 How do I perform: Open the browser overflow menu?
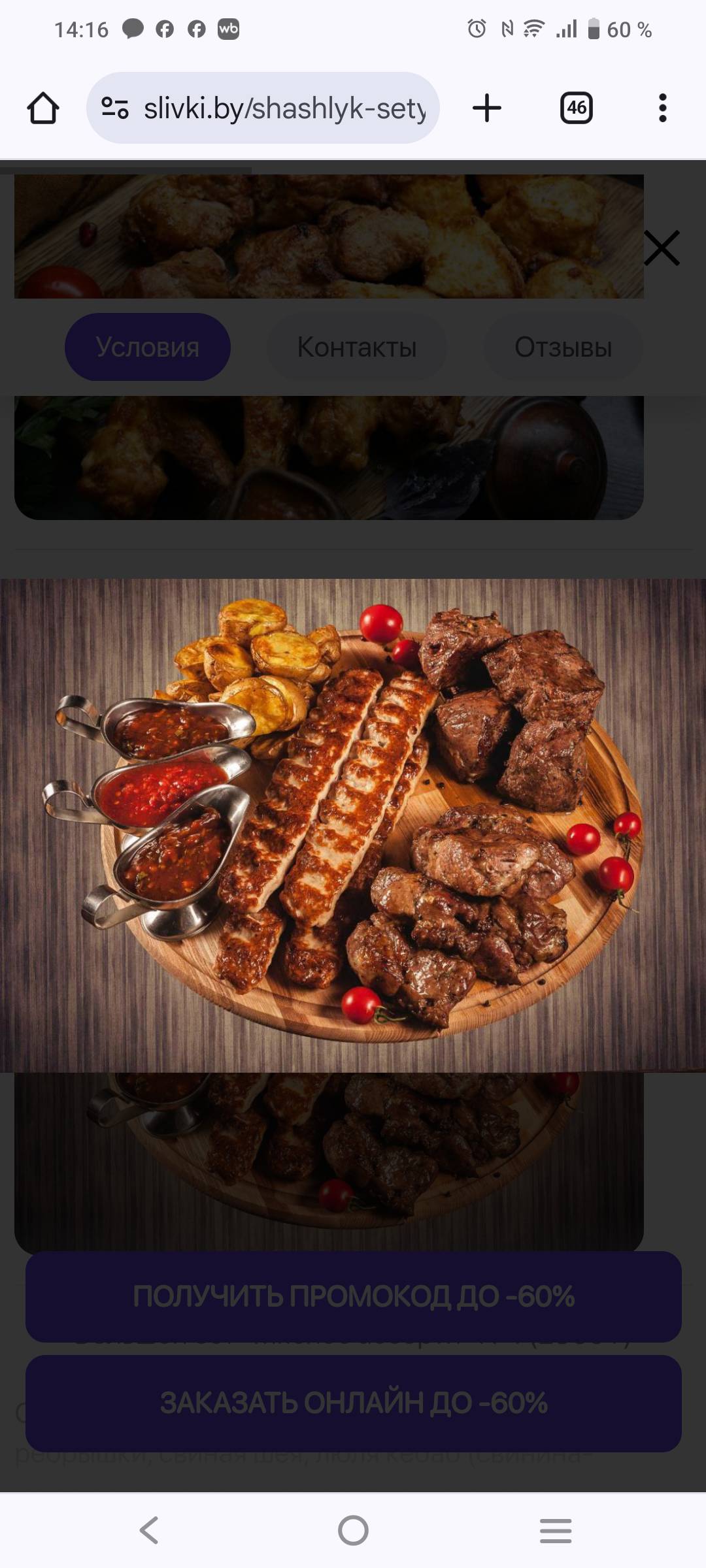point(663,108)
